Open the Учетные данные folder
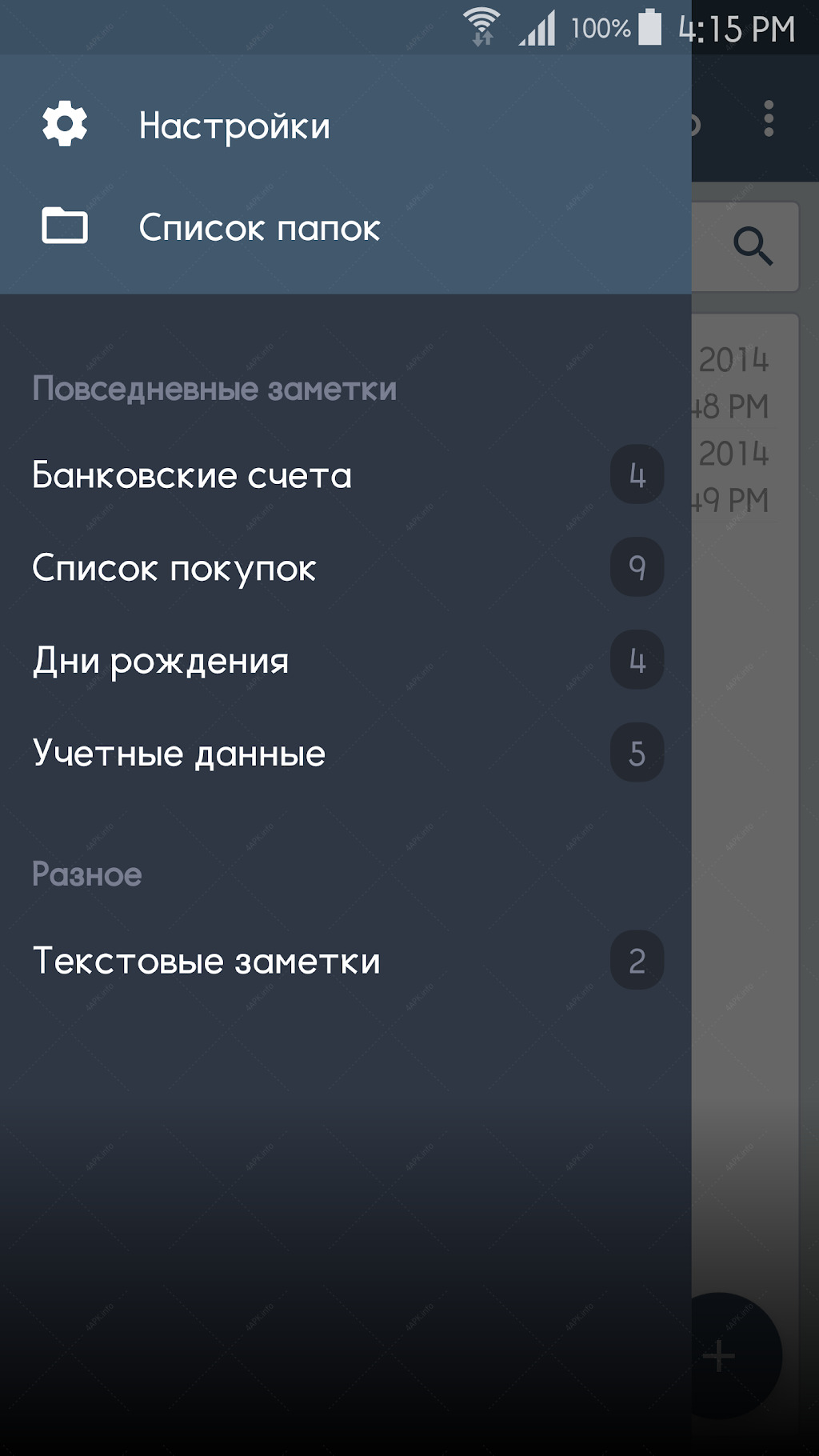Image resolution: width=819 pixels, height=1456 pixels. point(346,753)
